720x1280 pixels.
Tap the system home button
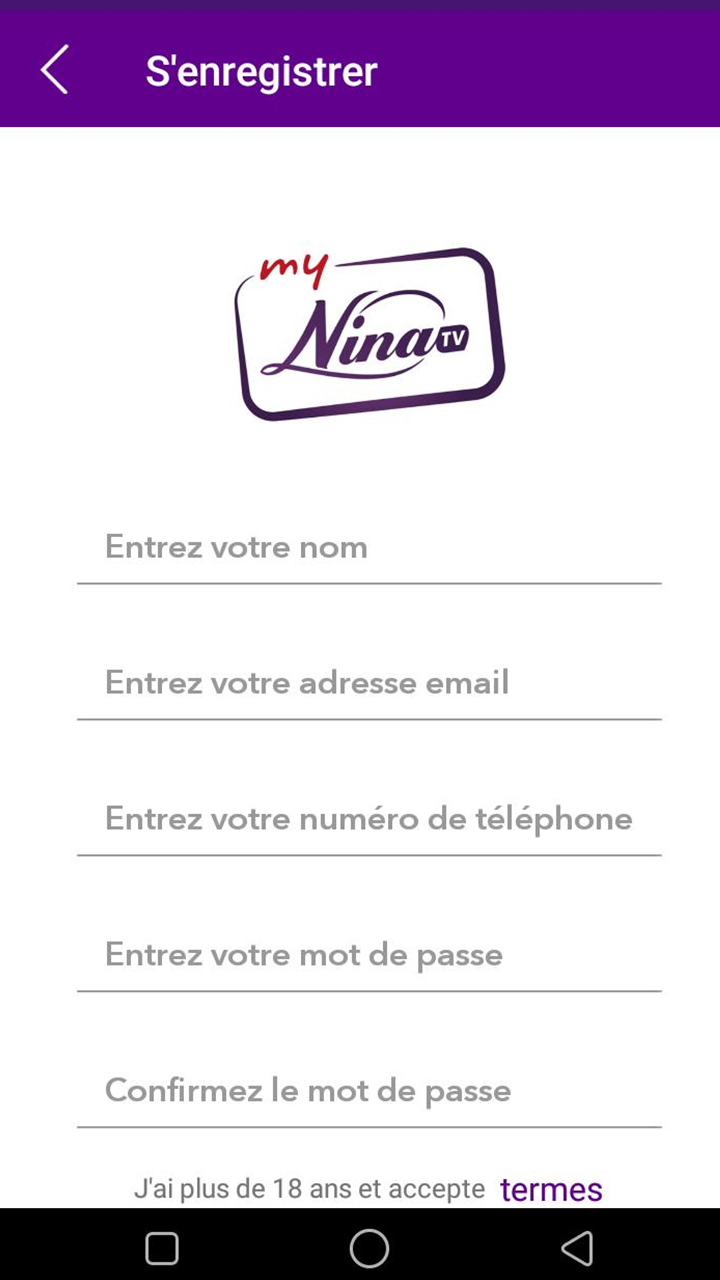(x=369, y=1248)
